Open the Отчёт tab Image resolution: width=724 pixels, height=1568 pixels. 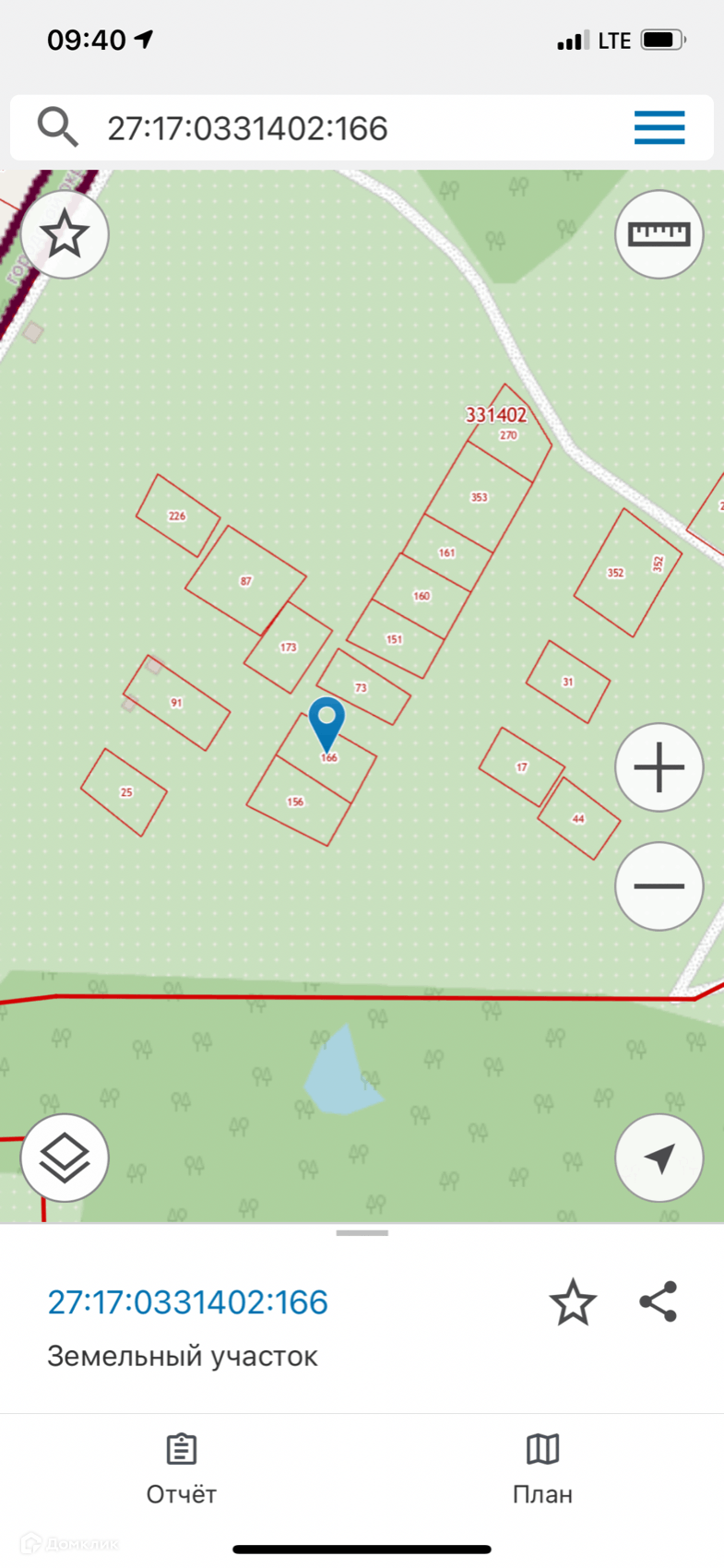tap(181, 1468)
